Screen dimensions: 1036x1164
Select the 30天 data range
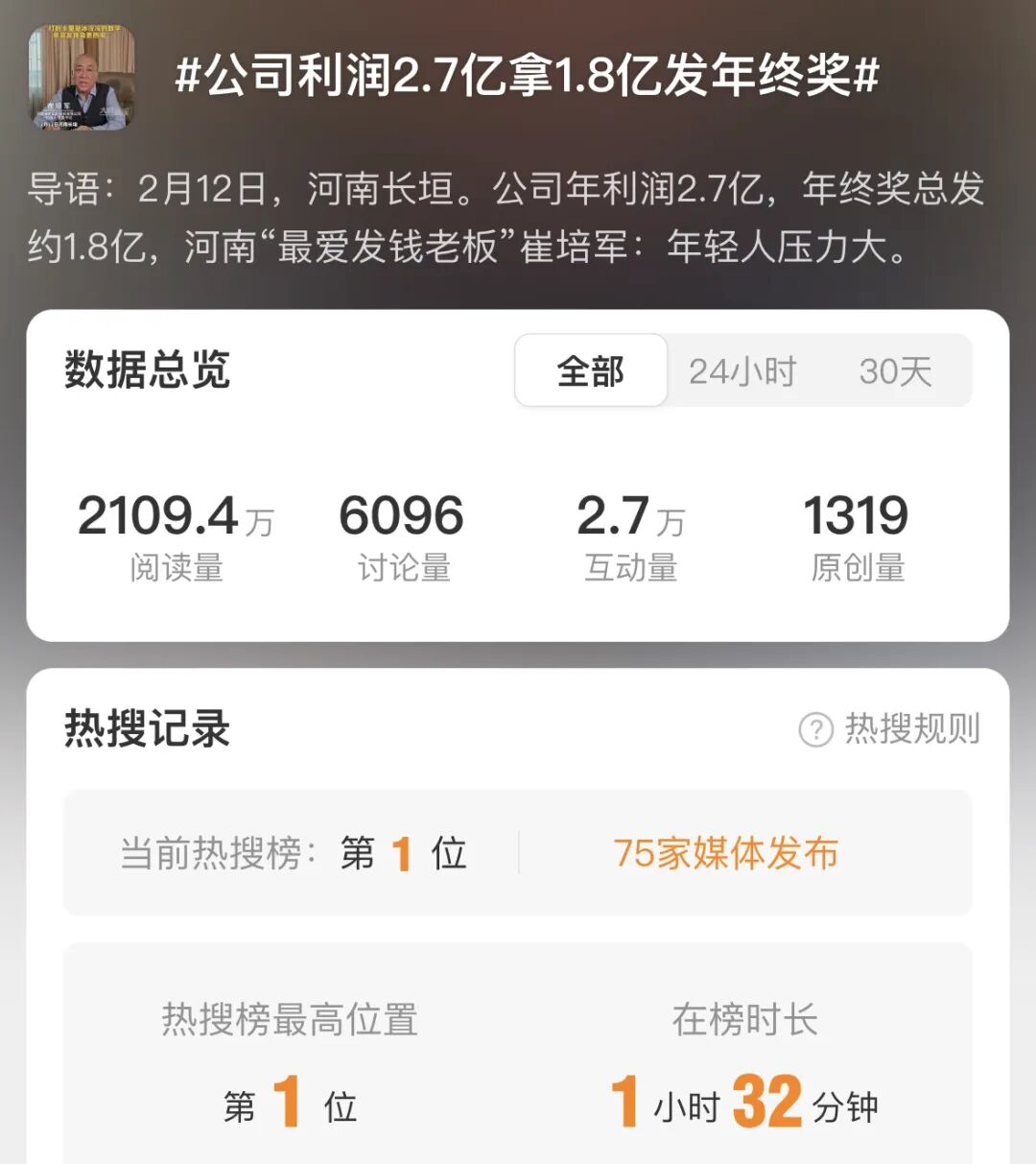click(895, 371)
